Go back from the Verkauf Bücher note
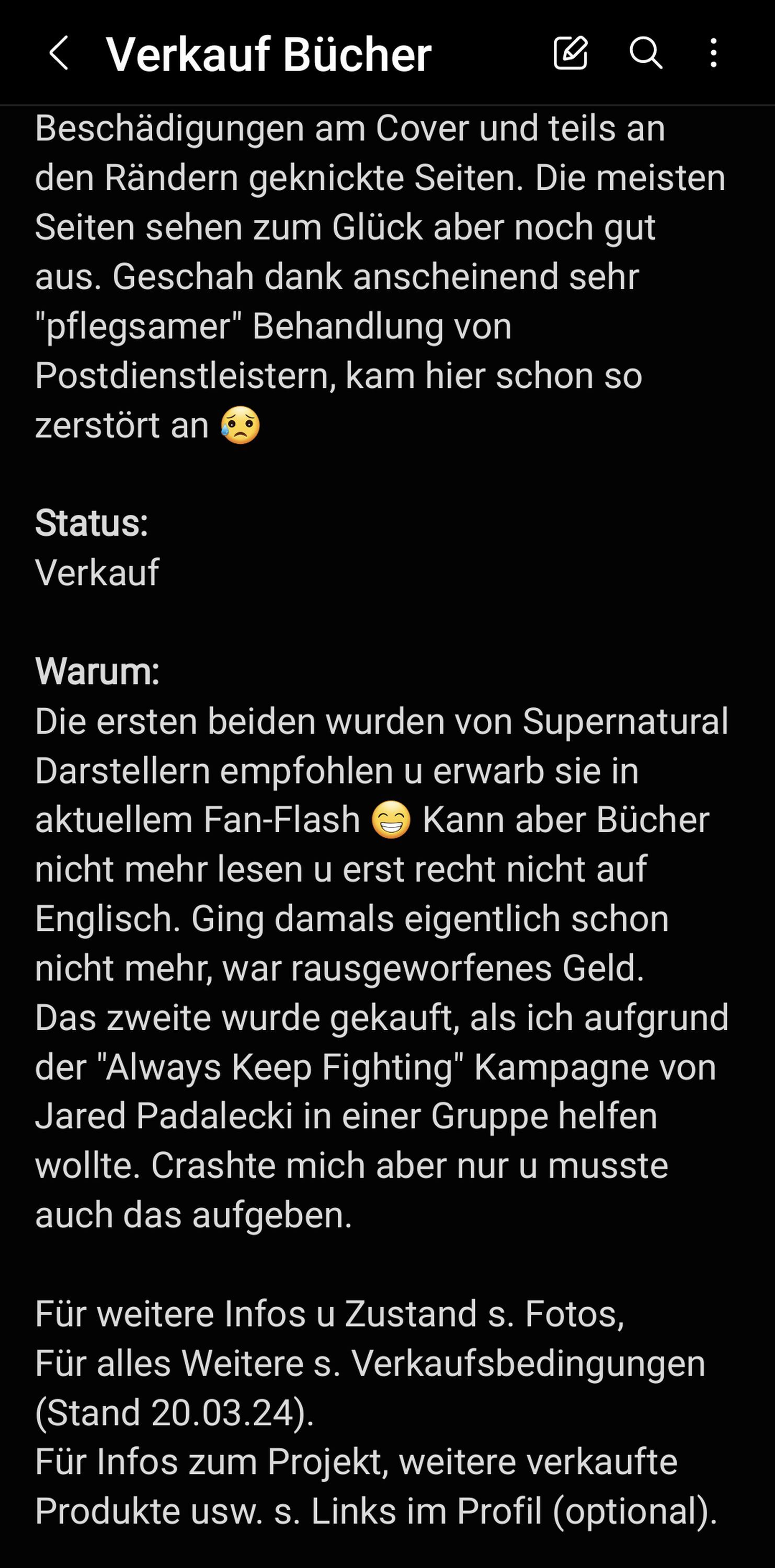 [x=59, y=53]
